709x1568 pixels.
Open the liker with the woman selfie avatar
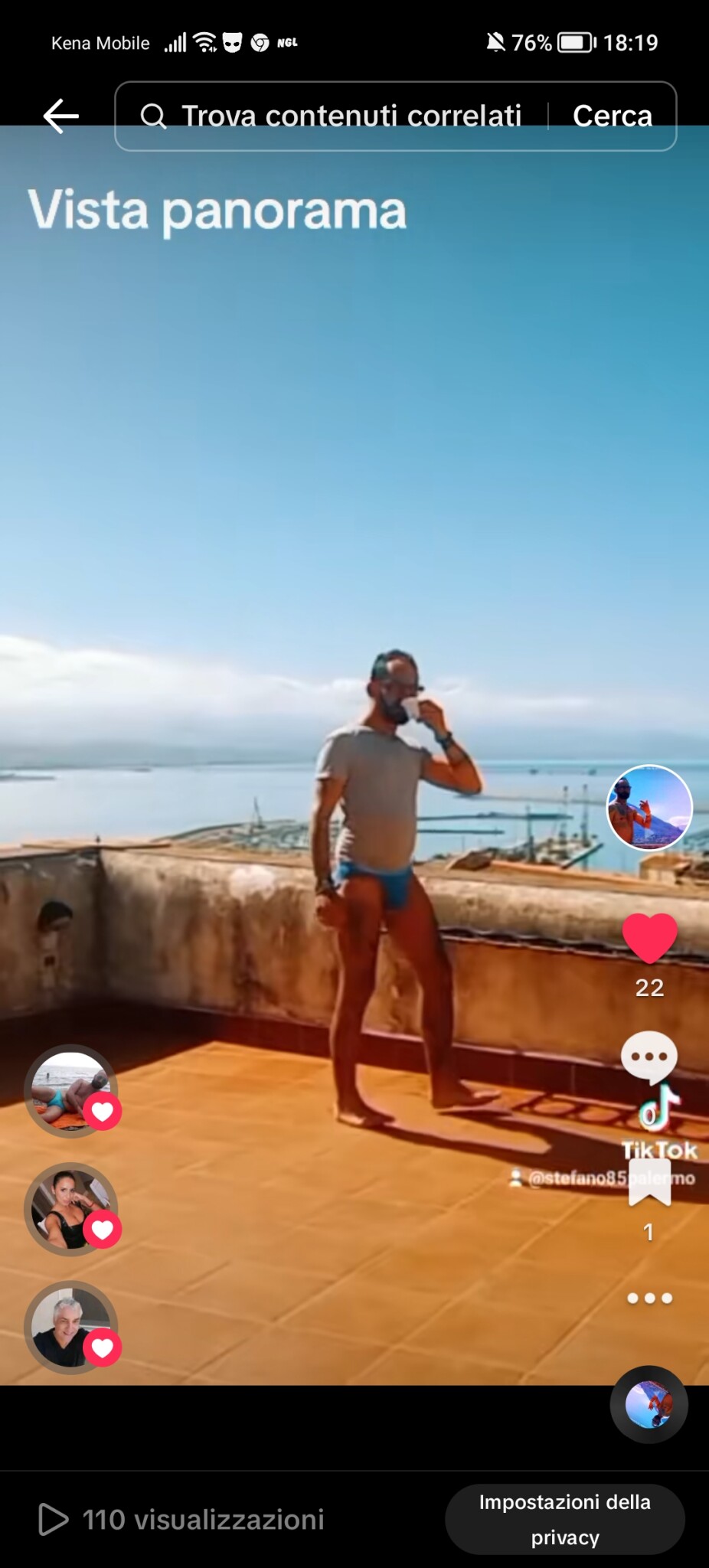[70, 1209]
